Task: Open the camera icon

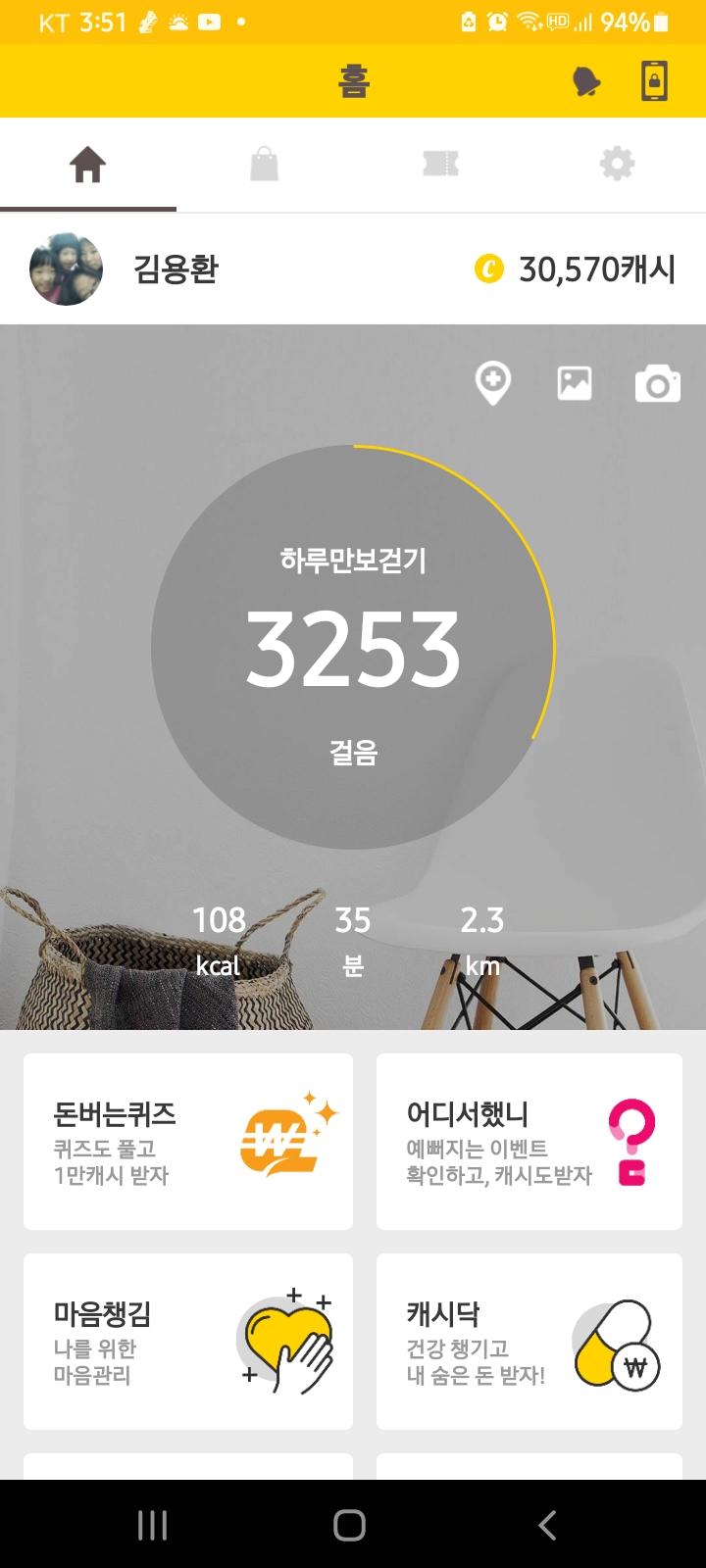Action: click(x=657, y=384)
